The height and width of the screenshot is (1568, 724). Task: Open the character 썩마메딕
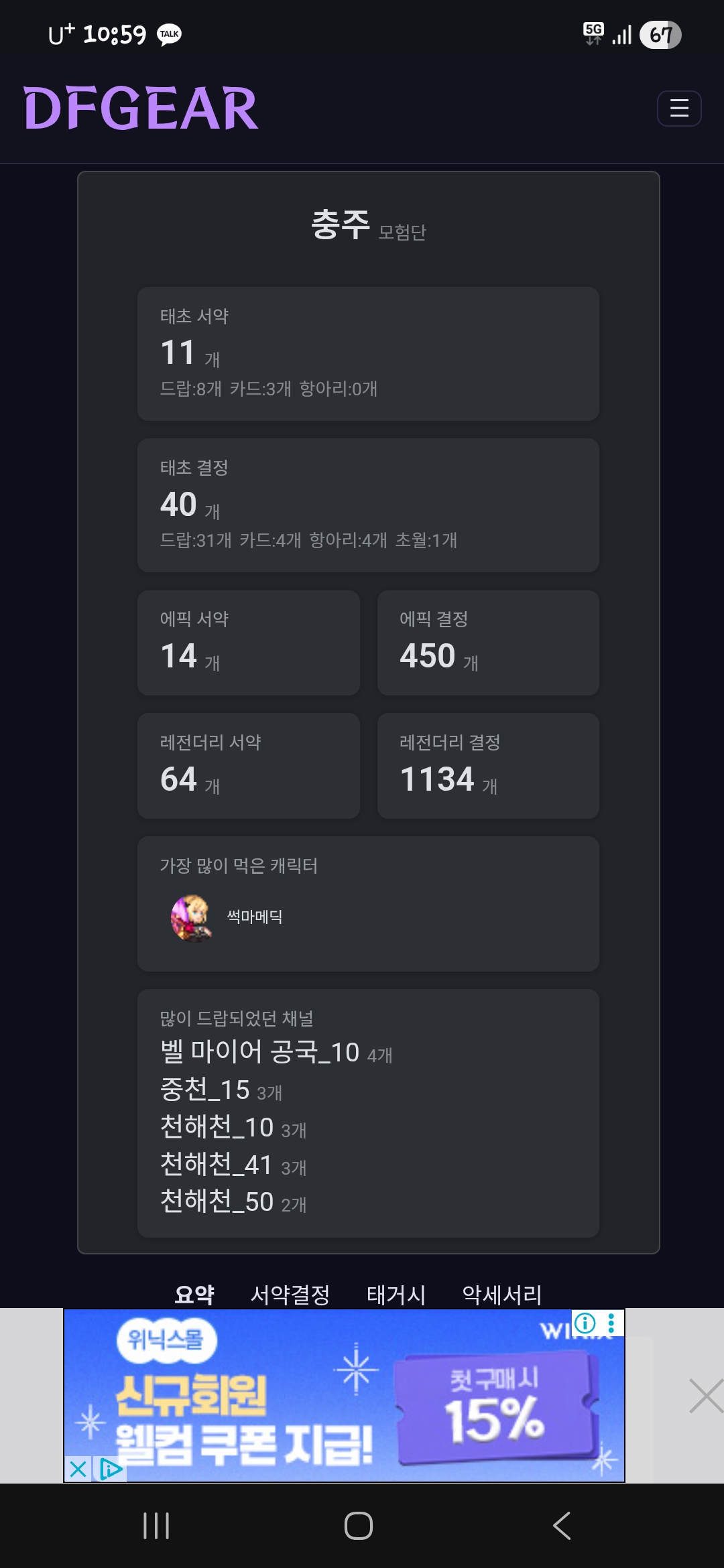[254, 917]
